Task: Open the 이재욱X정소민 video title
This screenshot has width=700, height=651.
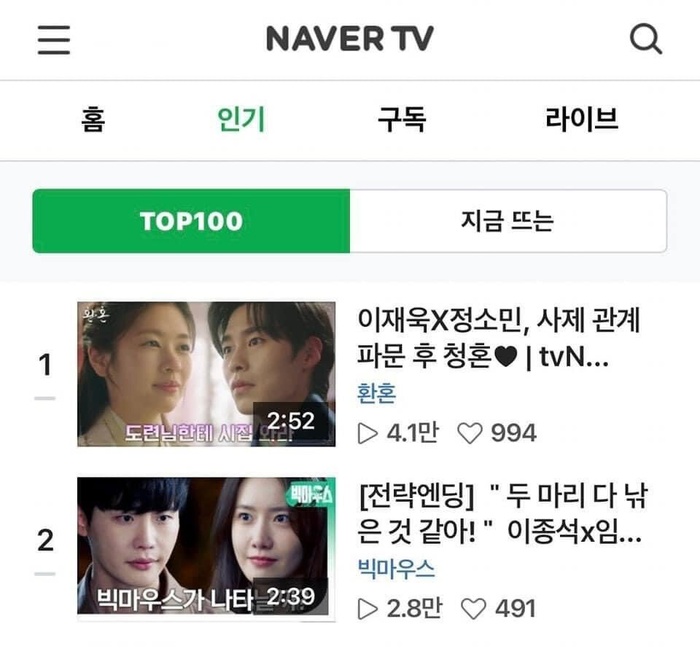Action: click(498, 338)
